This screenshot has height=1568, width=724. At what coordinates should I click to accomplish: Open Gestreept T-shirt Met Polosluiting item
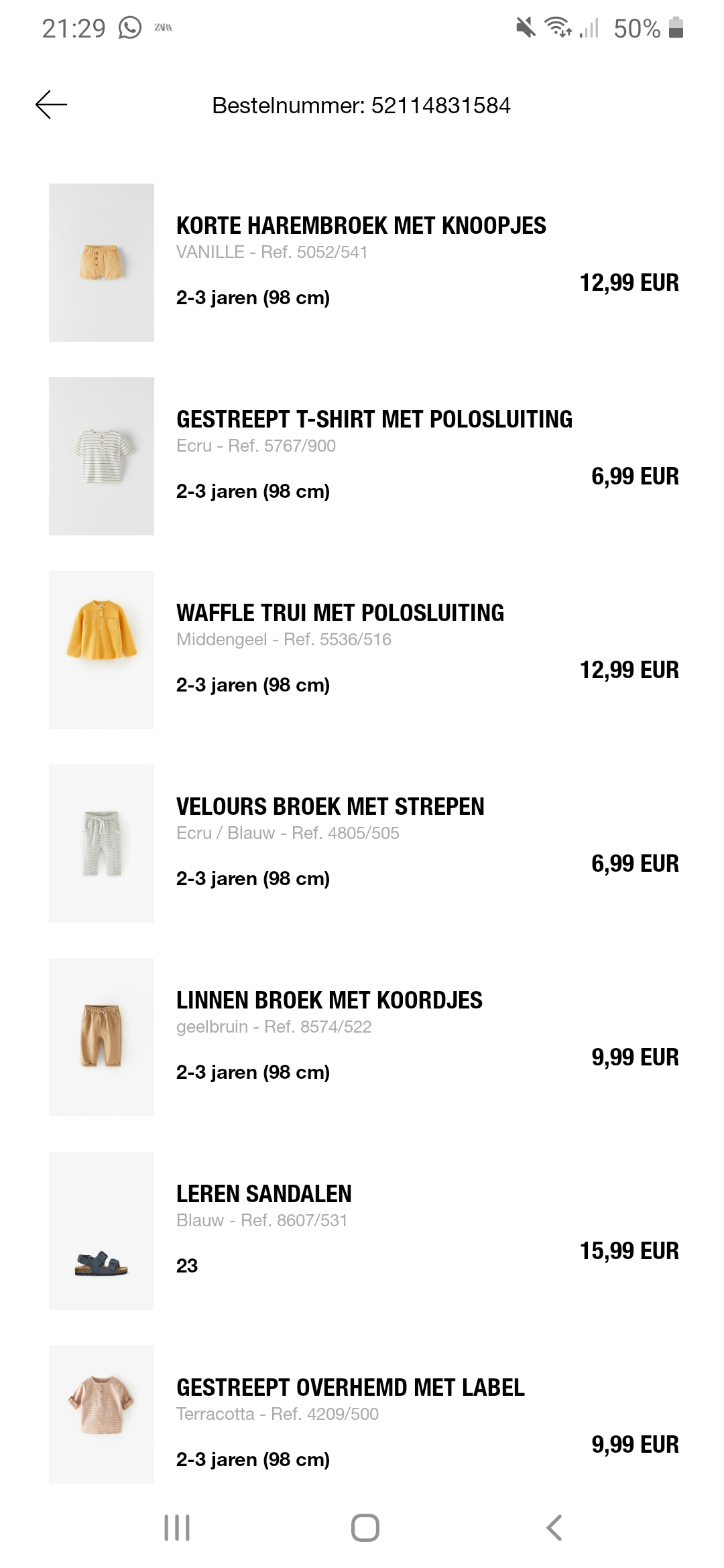point(362,456)
